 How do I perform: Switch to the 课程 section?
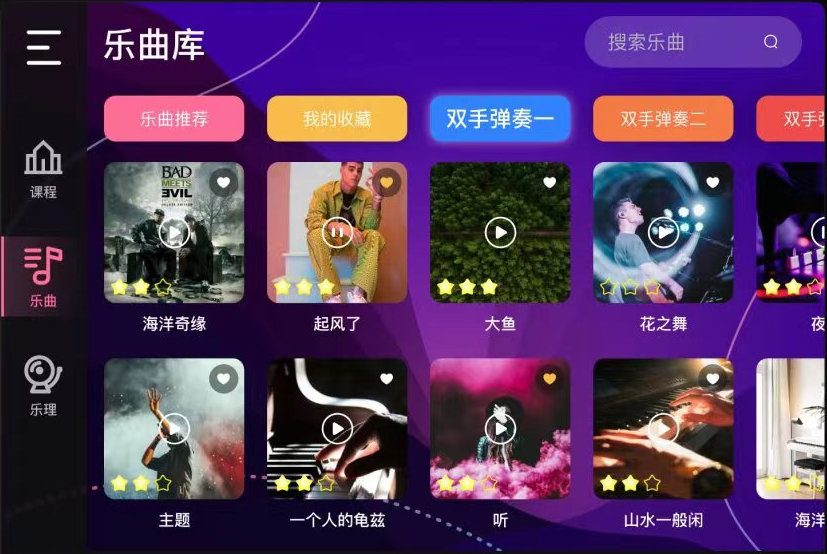point(43,169)
